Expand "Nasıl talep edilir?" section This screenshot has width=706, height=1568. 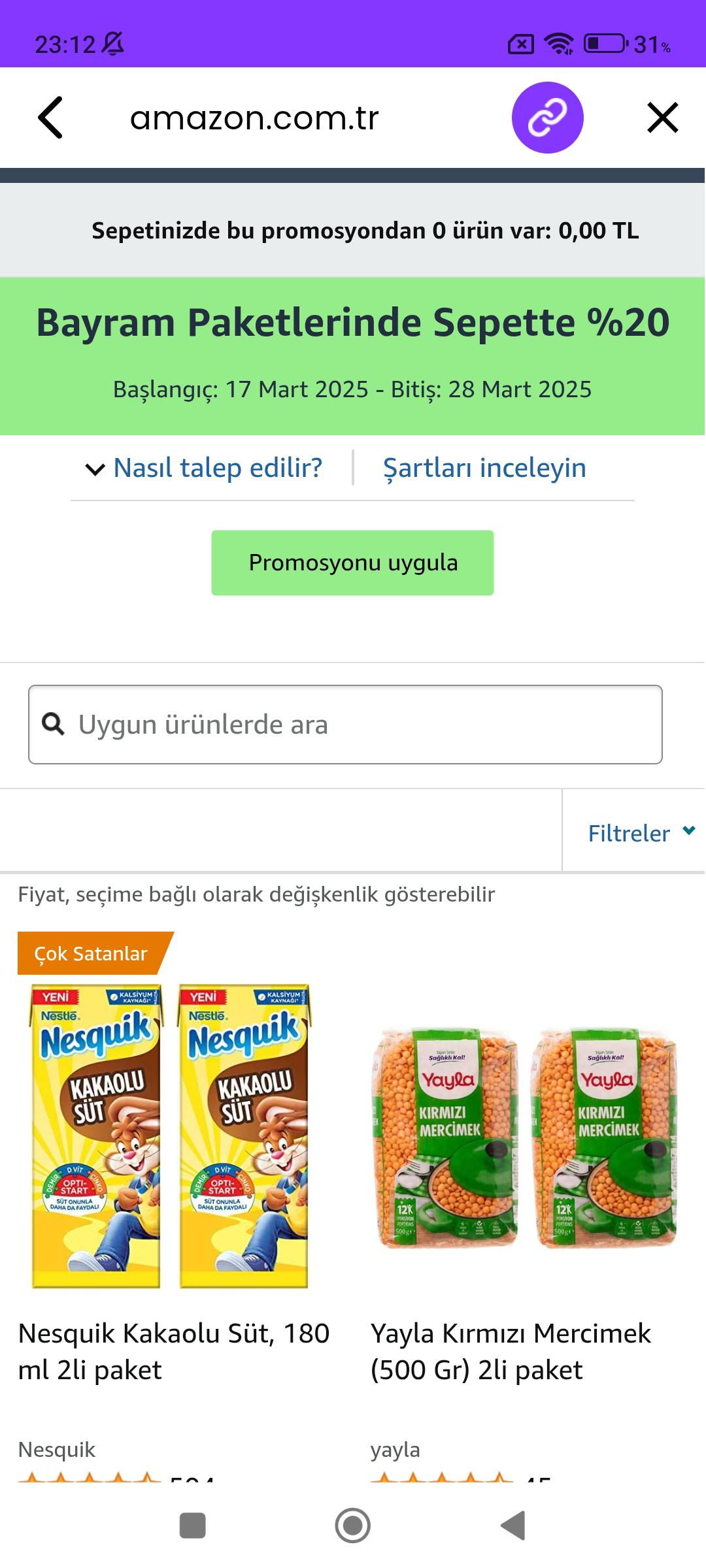point(205,468)
